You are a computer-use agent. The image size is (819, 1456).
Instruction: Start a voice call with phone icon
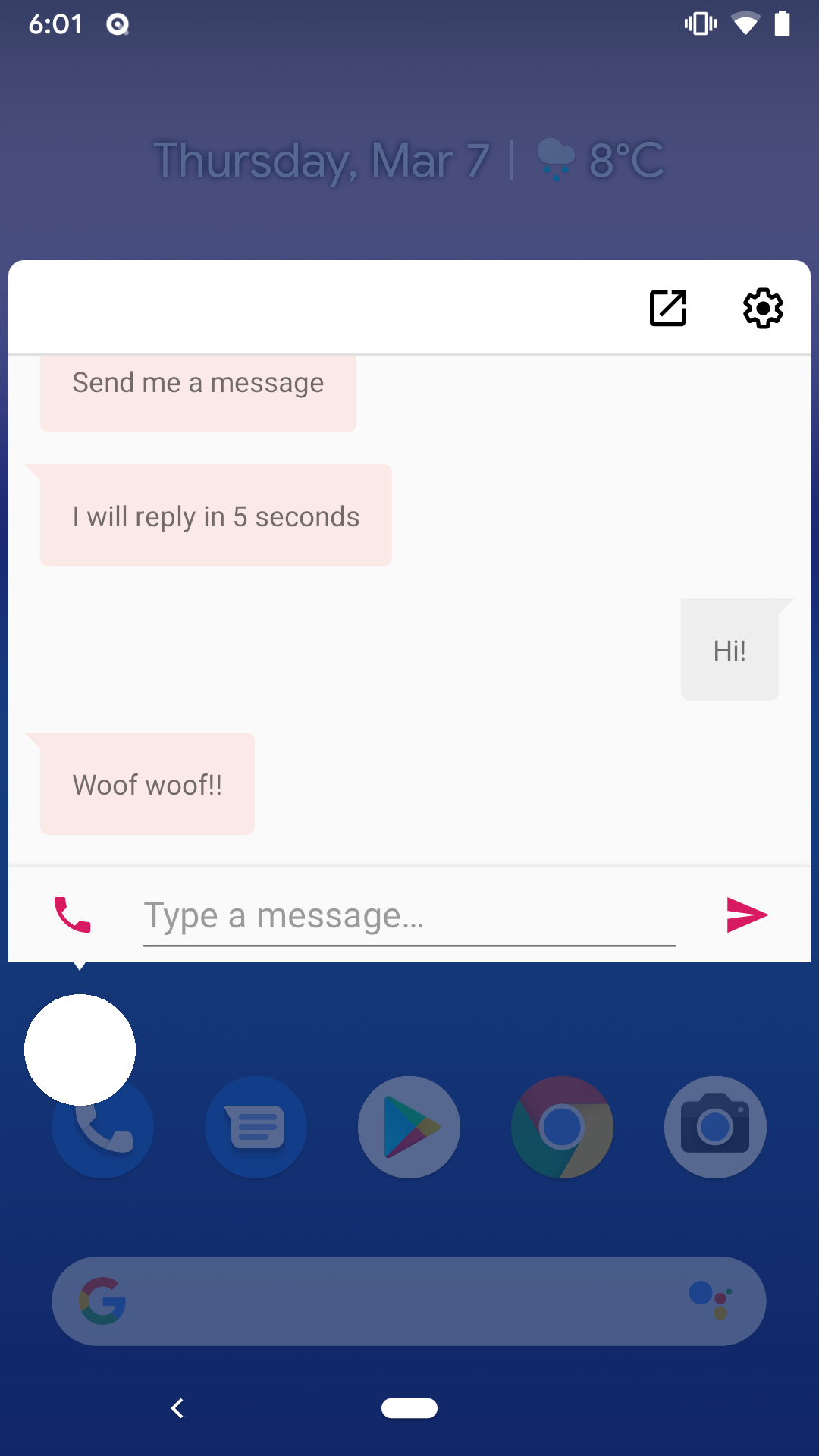click(x=73, y=915)
